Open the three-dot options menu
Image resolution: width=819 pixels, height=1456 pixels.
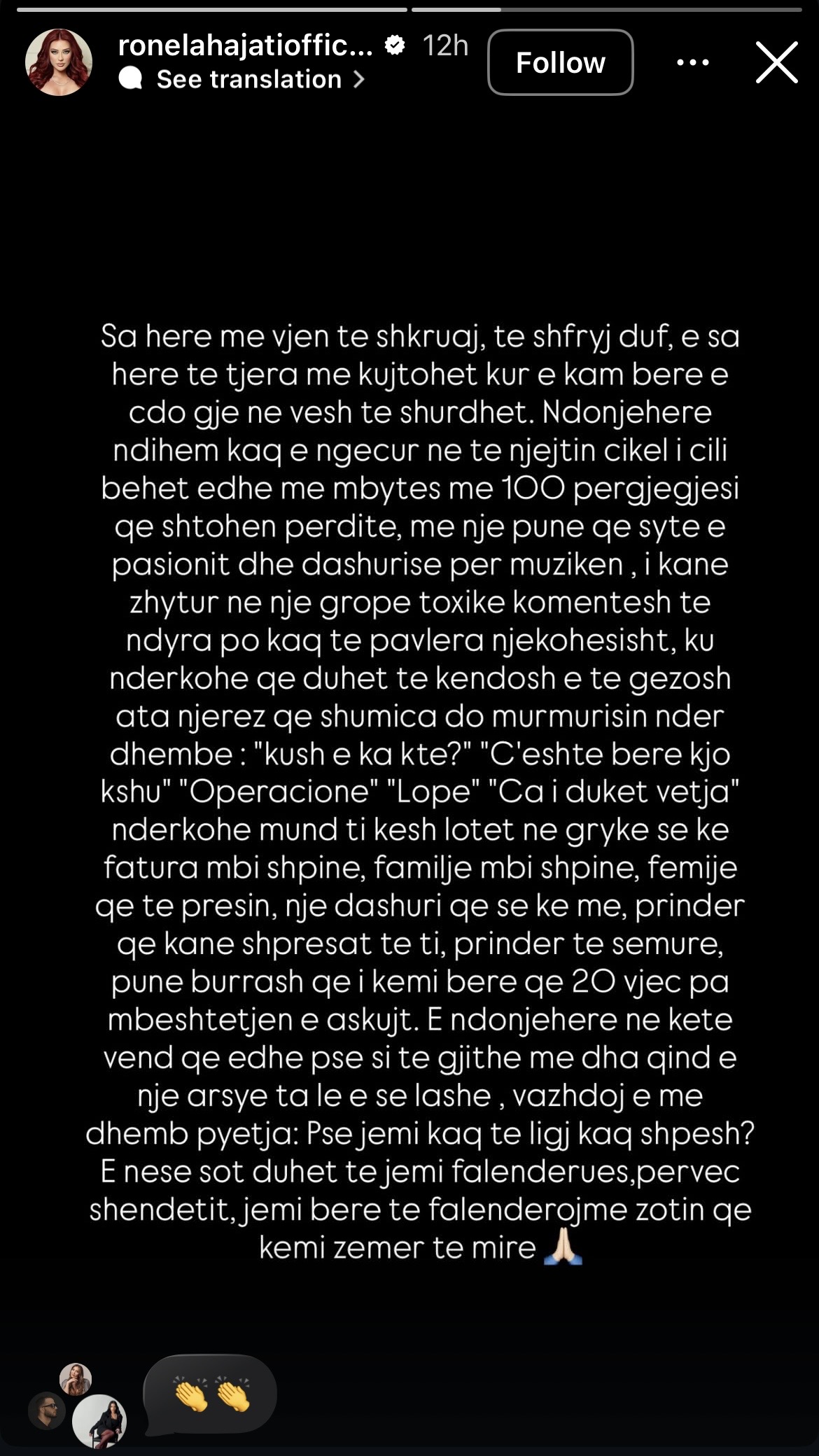click(692, 62)
